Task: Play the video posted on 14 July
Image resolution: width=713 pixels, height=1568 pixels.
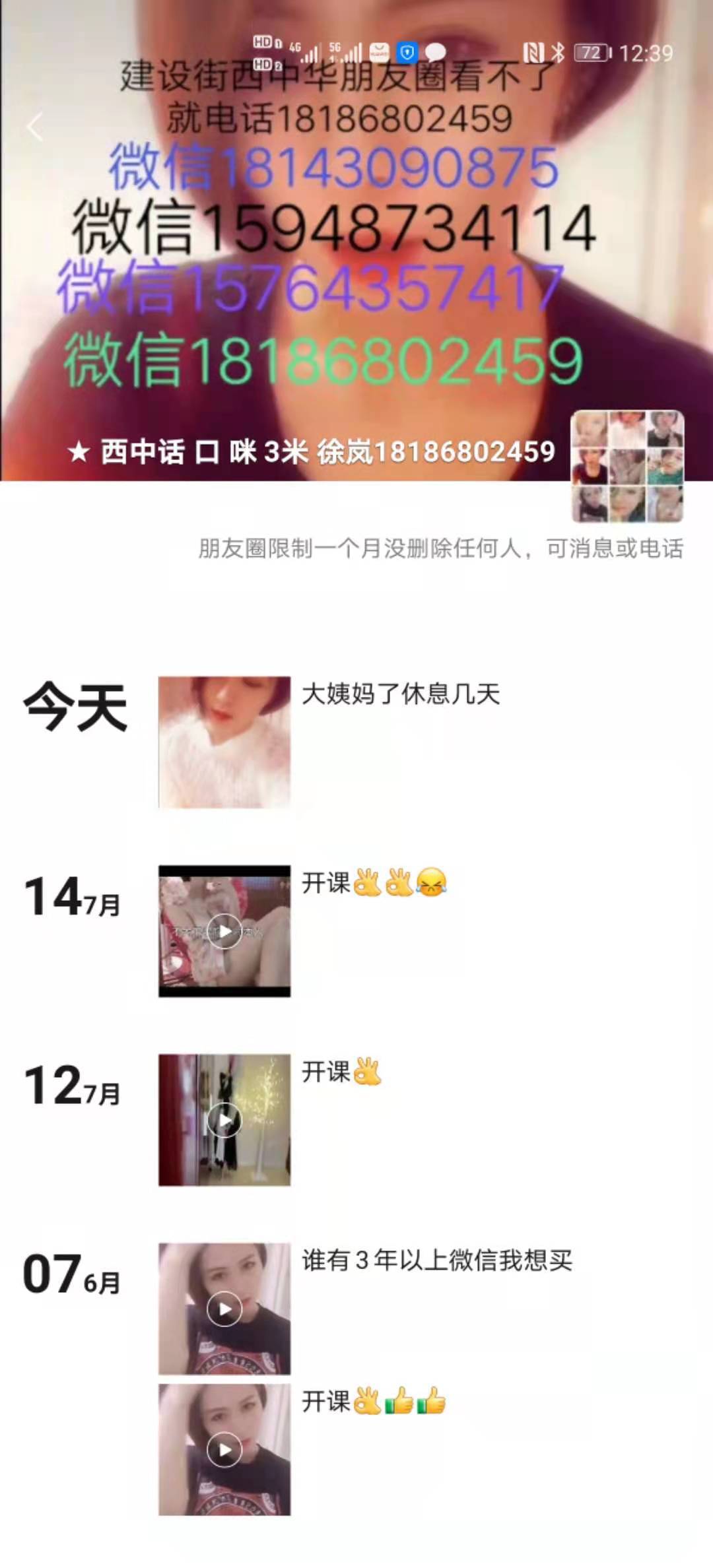Action: 224,931
